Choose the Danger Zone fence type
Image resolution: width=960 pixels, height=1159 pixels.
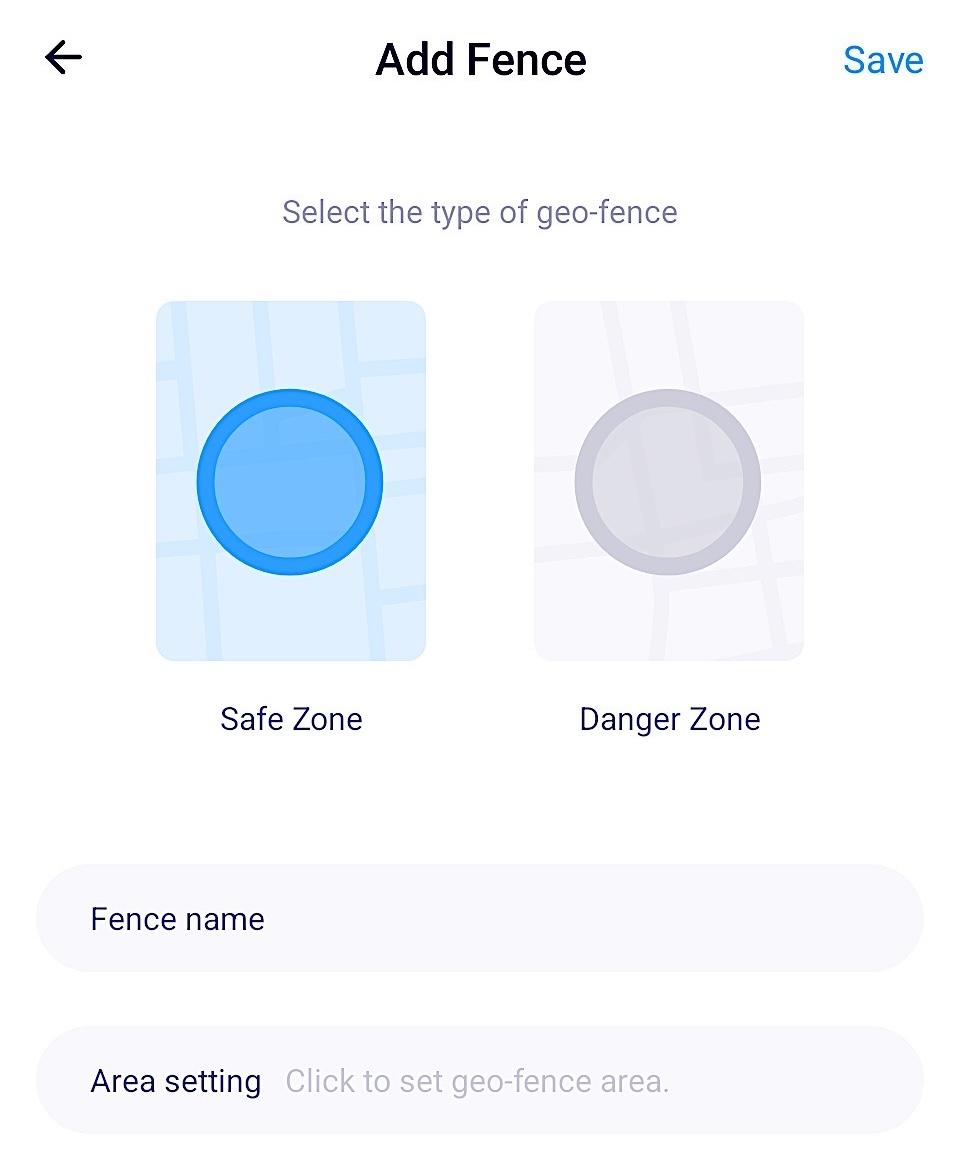tap(668, 482)
